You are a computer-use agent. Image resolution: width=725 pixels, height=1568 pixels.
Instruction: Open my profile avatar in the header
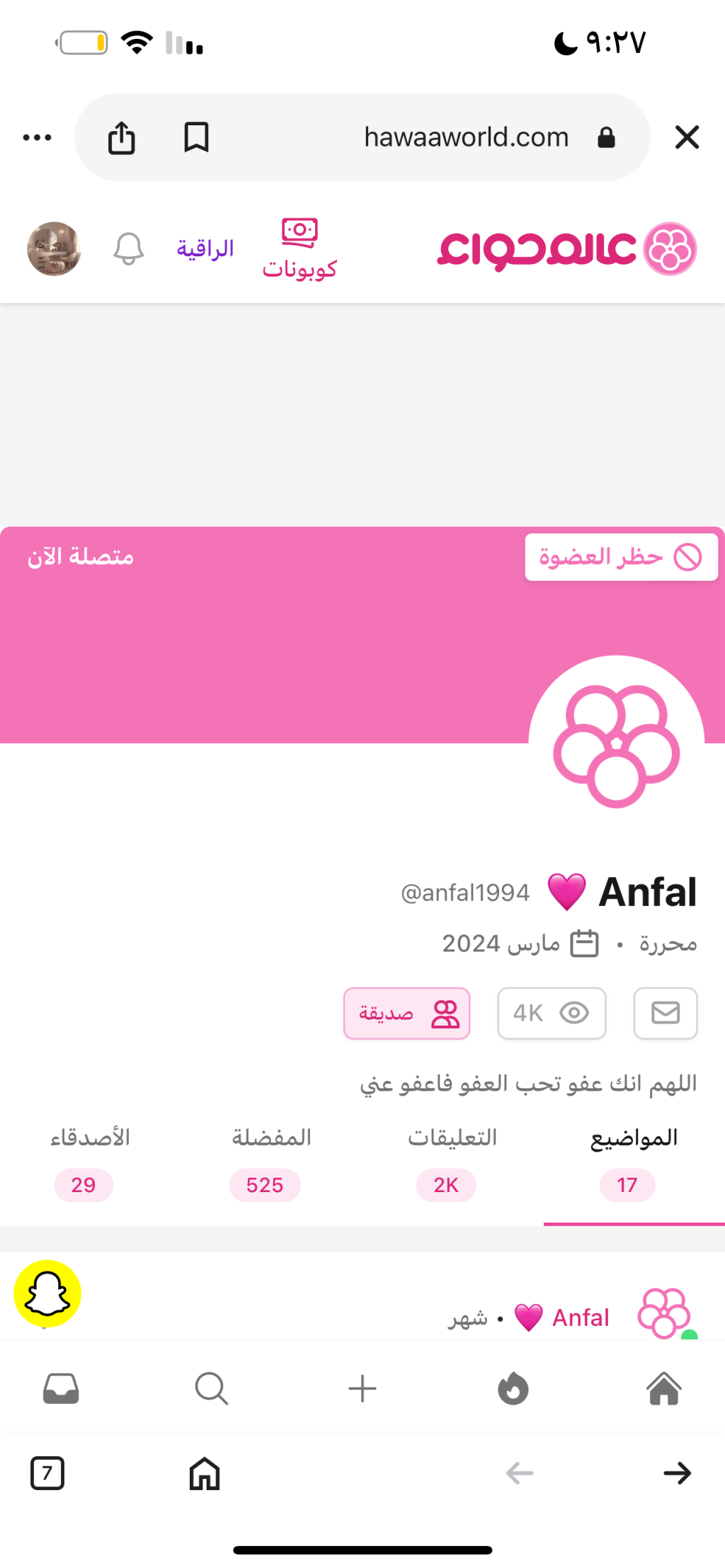click(54, 249)
